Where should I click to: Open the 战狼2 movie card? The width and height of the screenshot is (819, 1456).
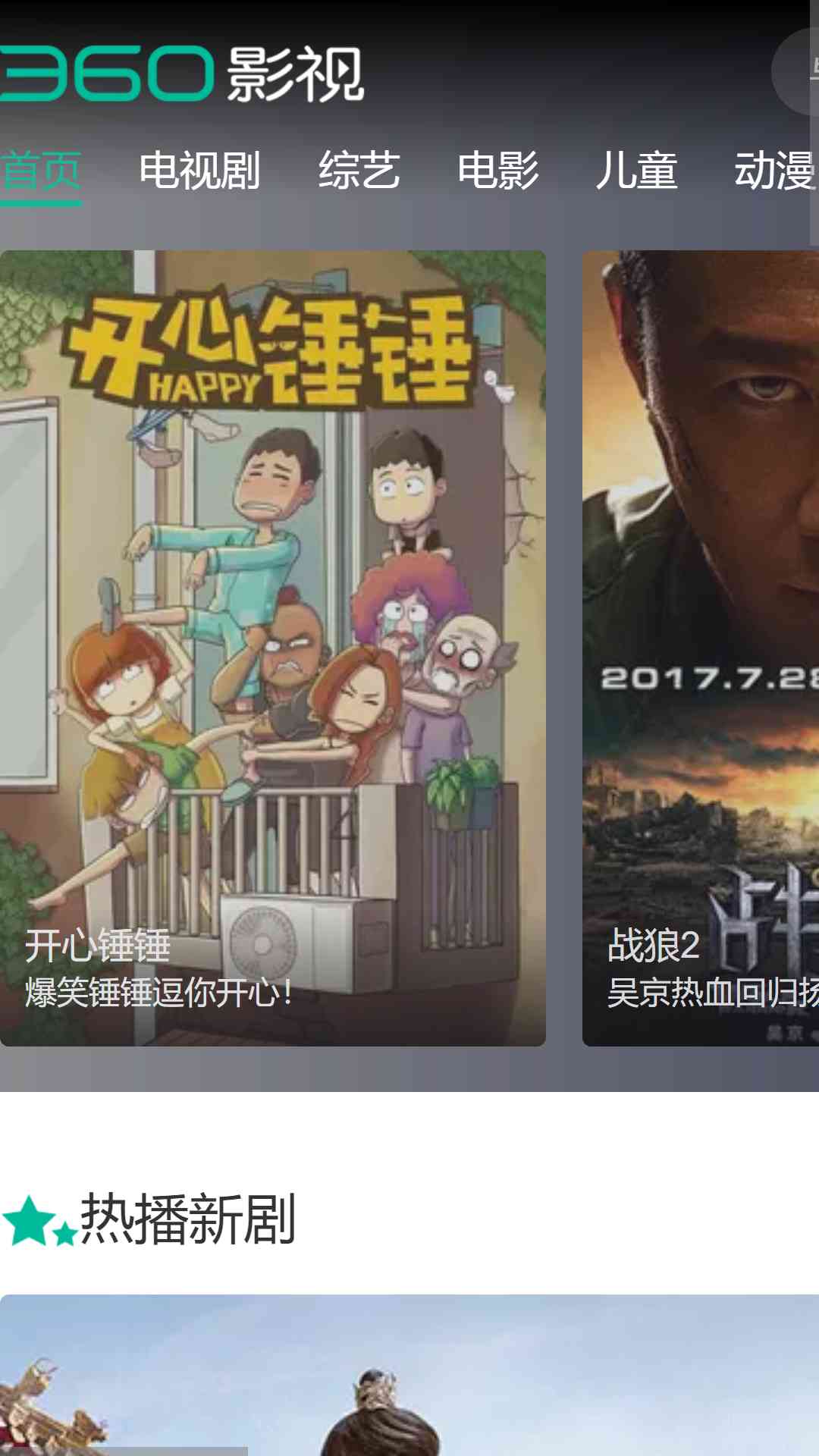[x=701, y=648]
